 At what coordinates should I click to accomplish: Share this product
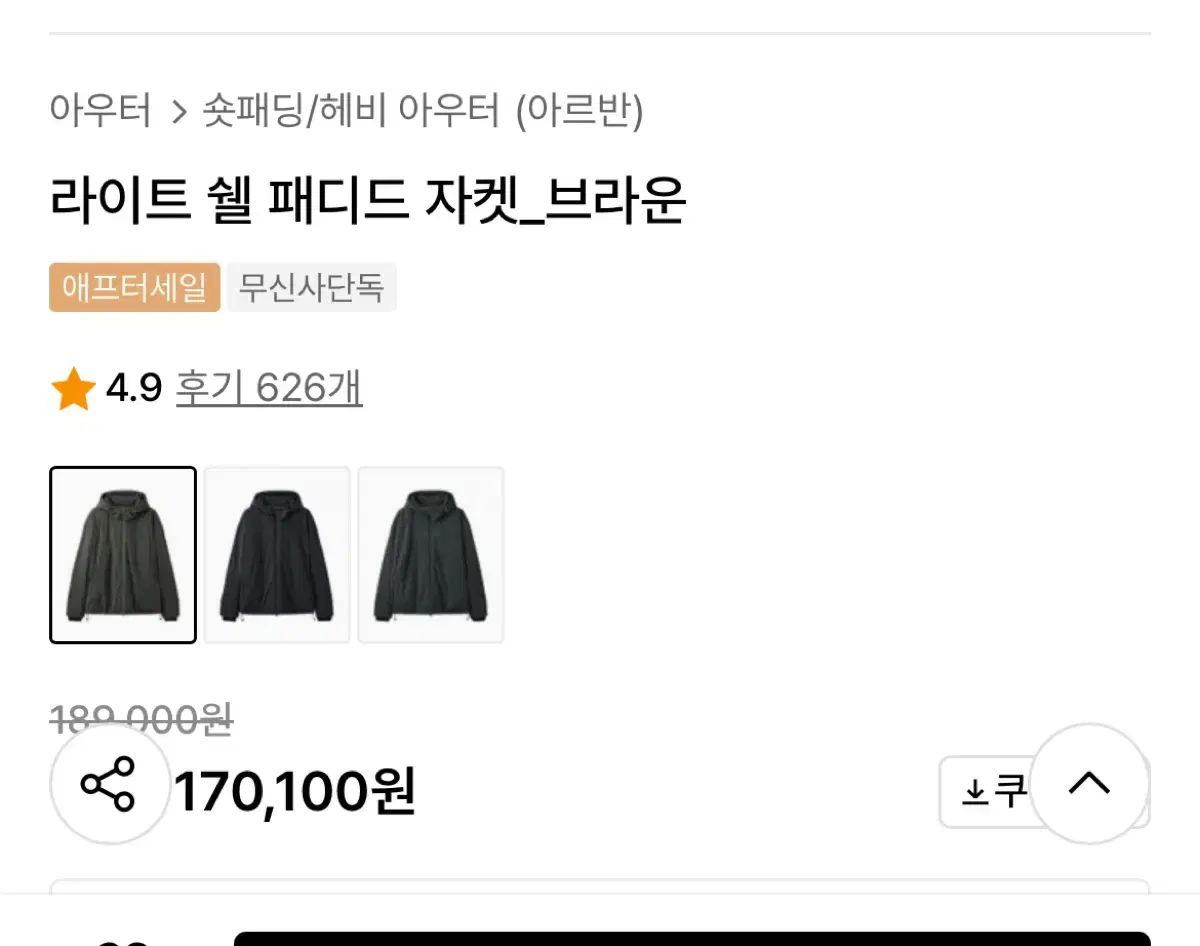108,784
